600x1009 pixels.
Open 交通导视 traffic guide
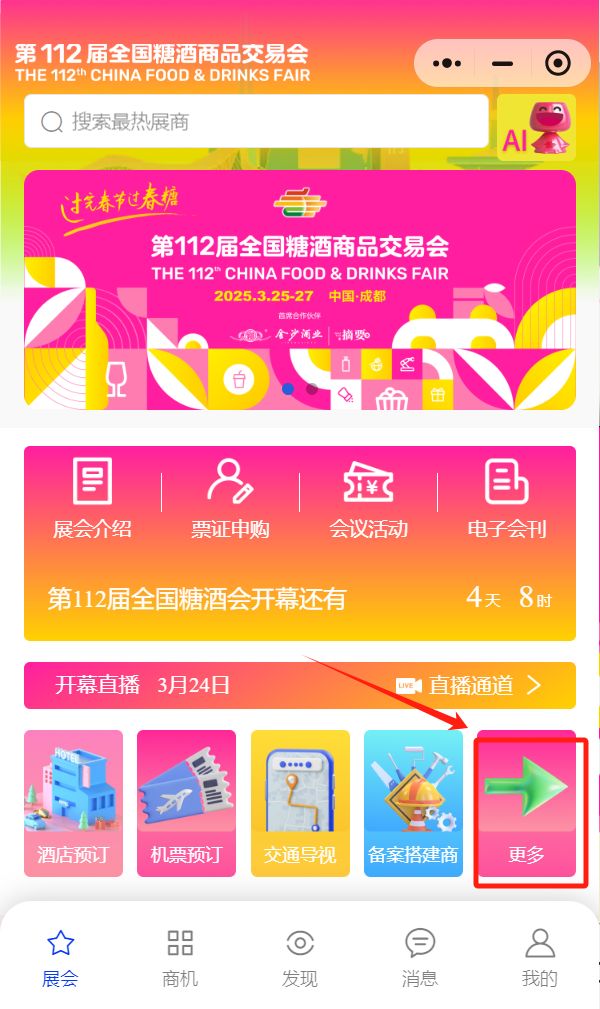coord(300,804)
